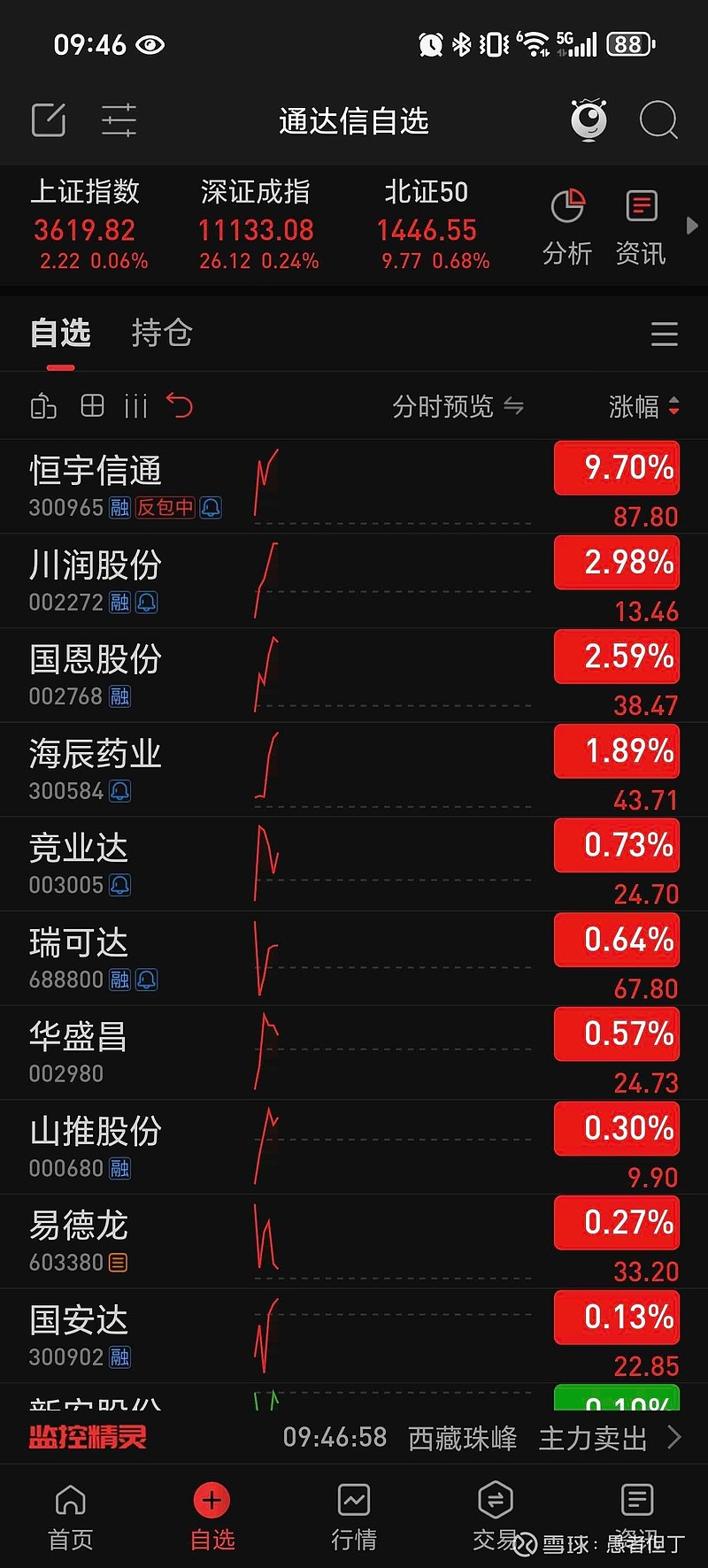Open stock 易德龙 details
The image size is (708, 1568).
(x=354, y=1241)
